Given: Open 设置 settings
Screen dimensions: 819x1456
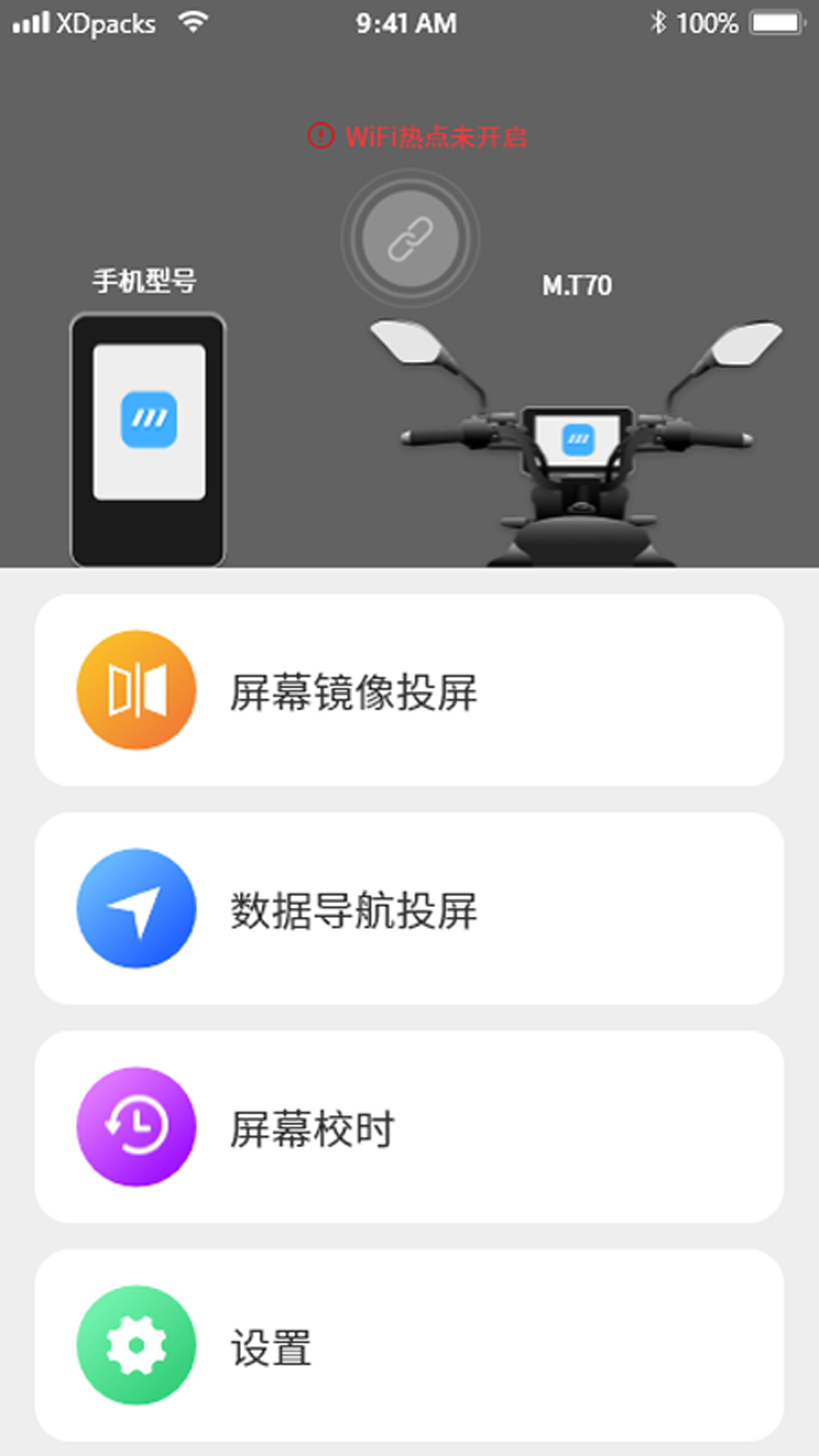Looking at the screenshot, I should (x=409, y=1345).
